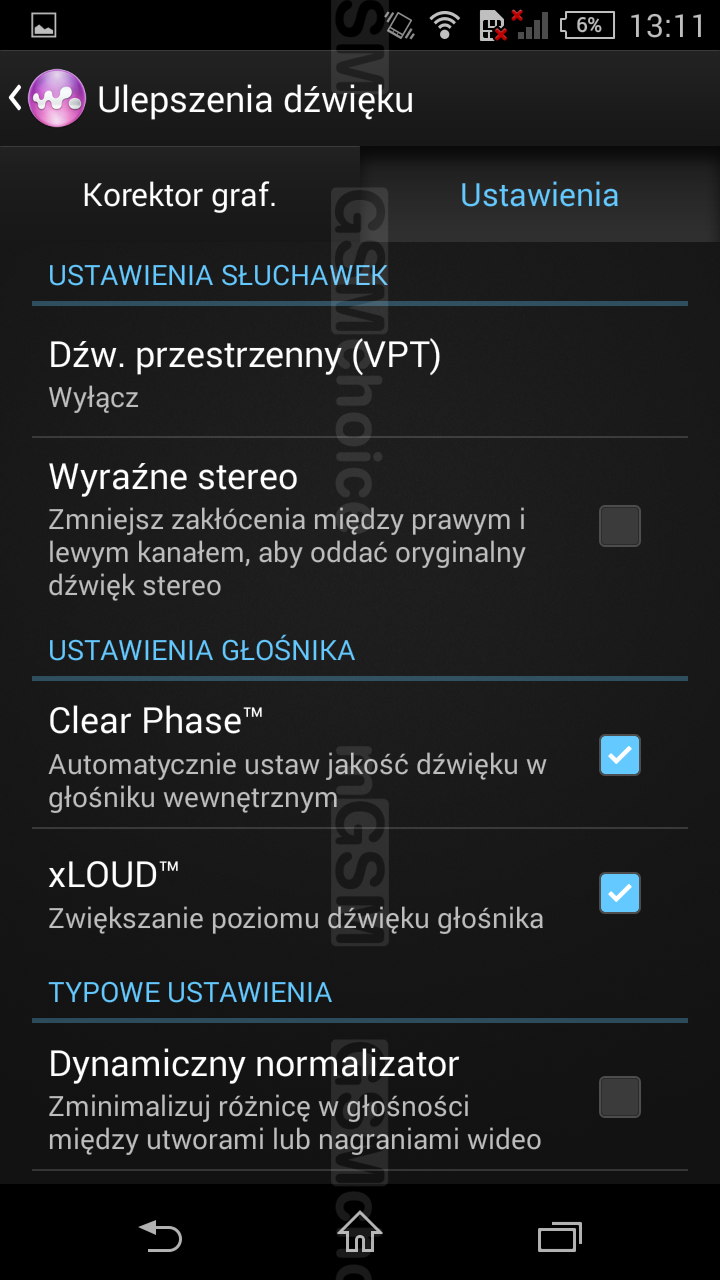Uncheck the Clear Phase checkbox
Image resolution: width=720 pixels, height=1280 pixels.
(620, 755)
